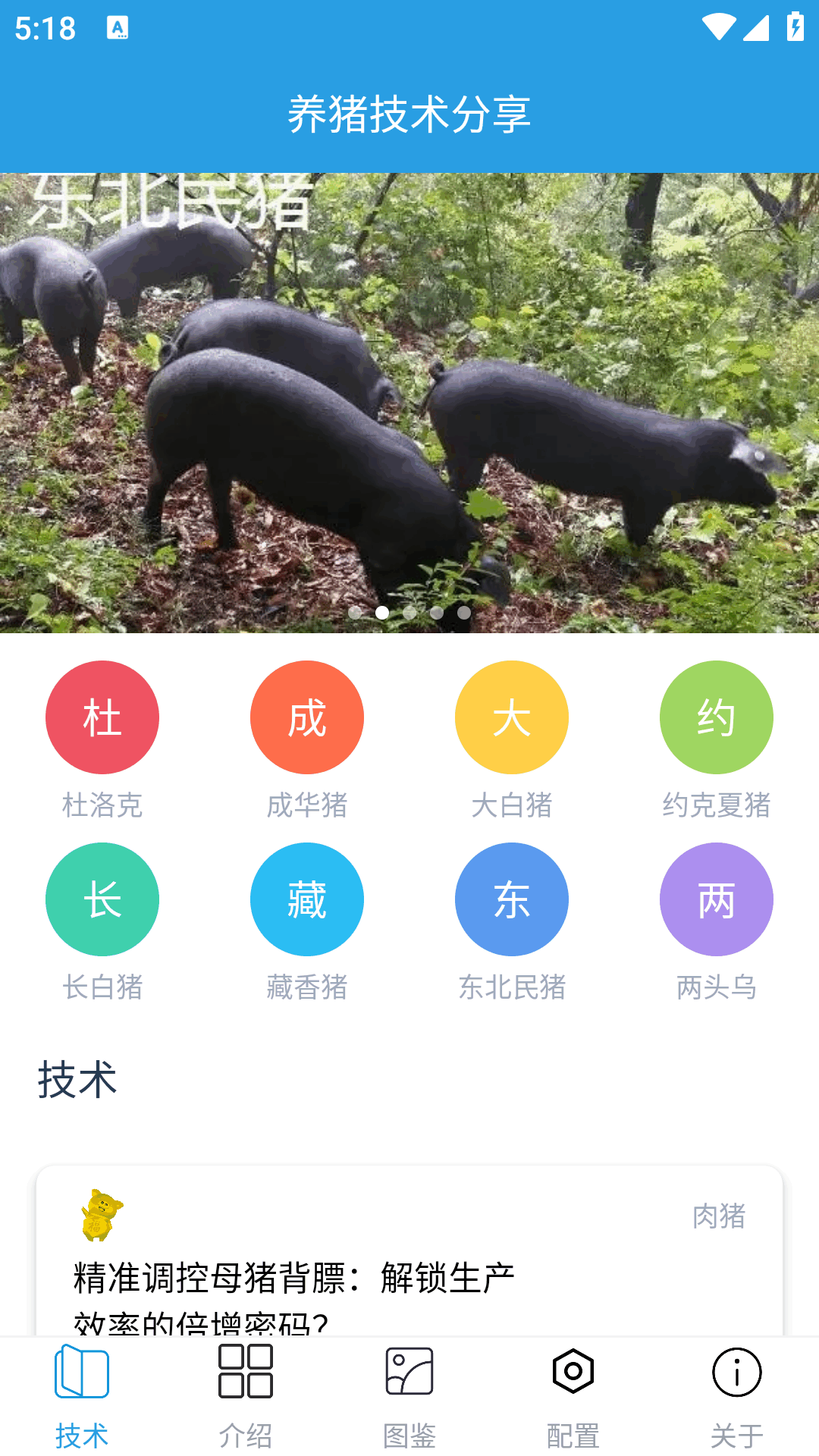Select the 藏香猪 blue icon

click(x=307, y=899)
